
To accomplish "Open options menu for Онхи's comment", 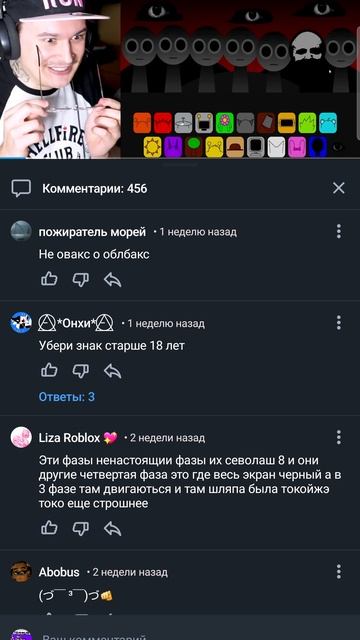I will [x=338, y=322].
